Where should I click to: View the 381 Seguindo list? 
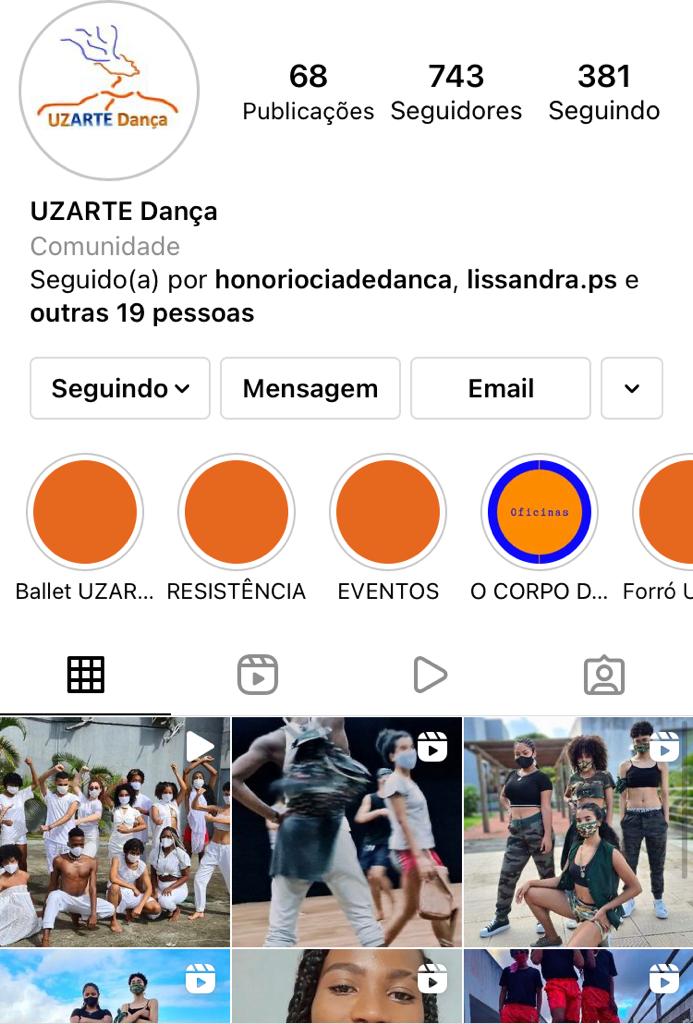(x=604, y=92)
